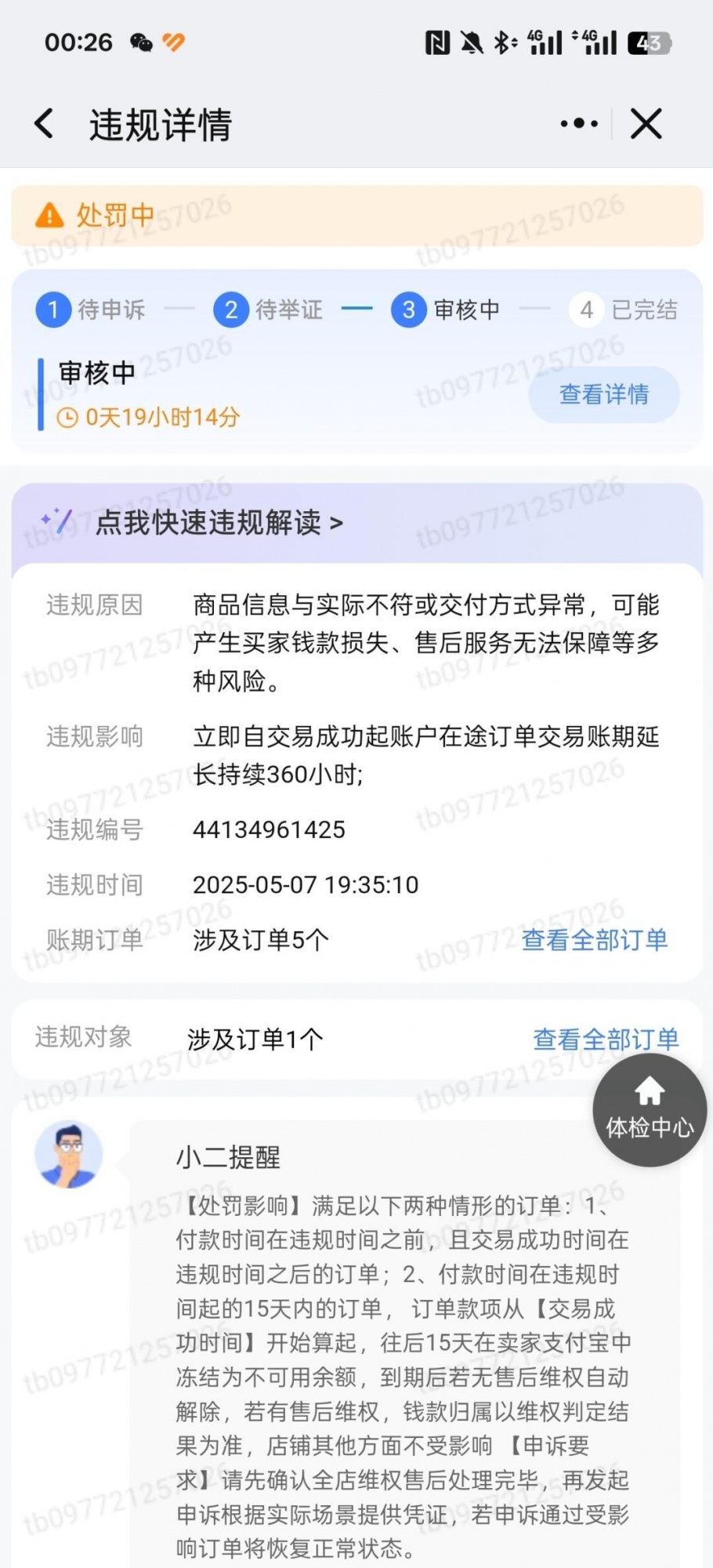Screen dimensions: 713x1568
Task: Go back from 违规详情 page
Action: click(45, 124)
